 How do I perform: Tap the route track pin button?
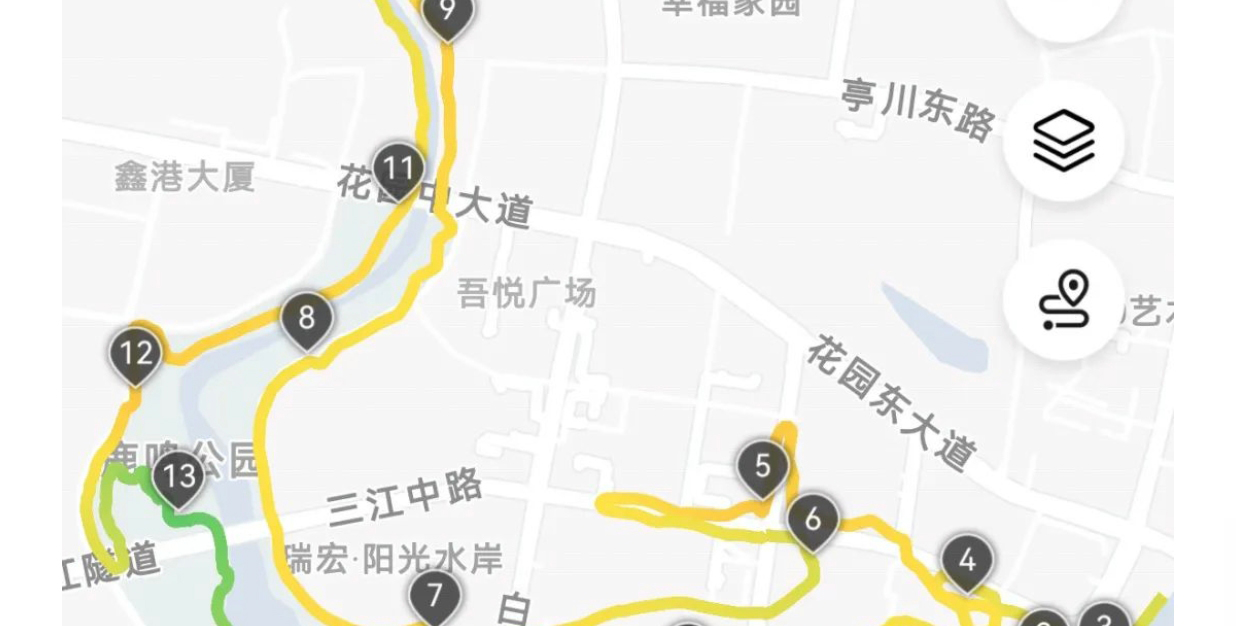(1063, 300)
